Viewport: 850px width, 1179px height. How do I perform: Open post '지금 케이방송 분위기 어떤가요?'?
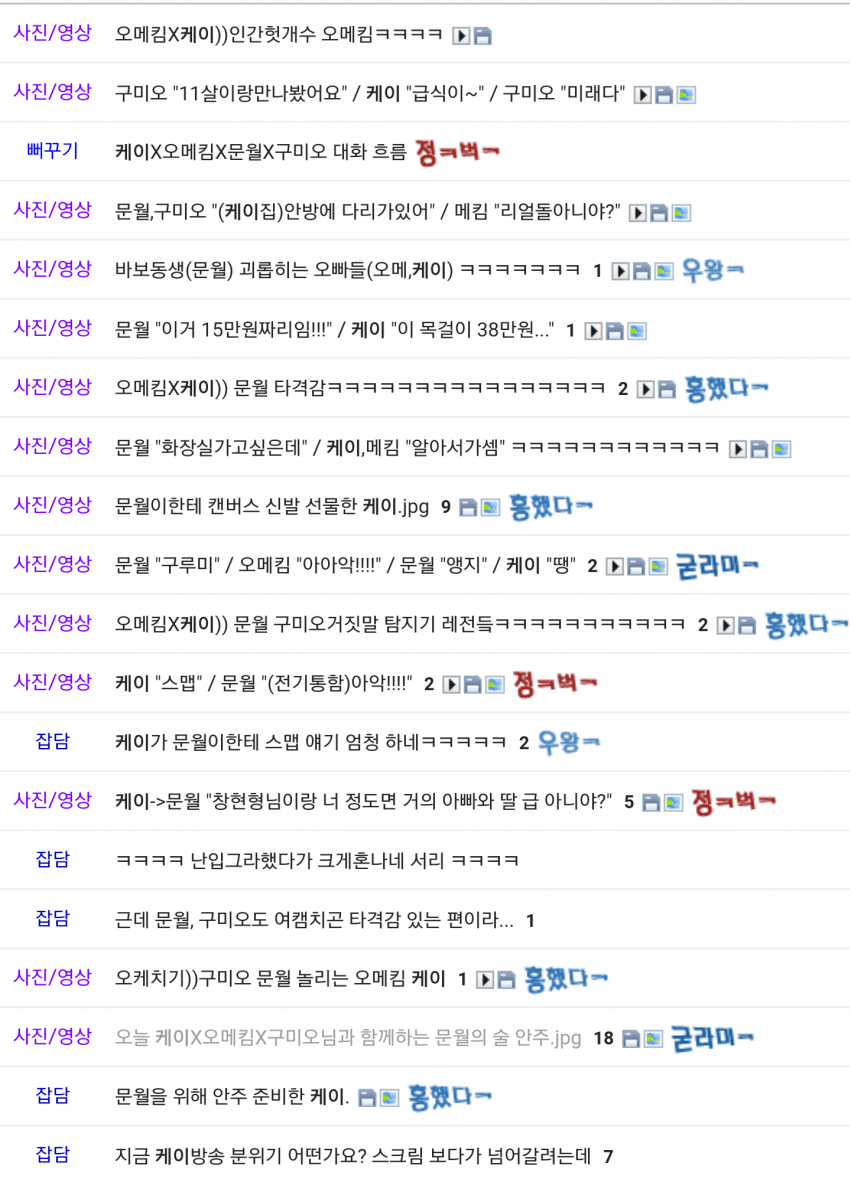coord(354,1156)
